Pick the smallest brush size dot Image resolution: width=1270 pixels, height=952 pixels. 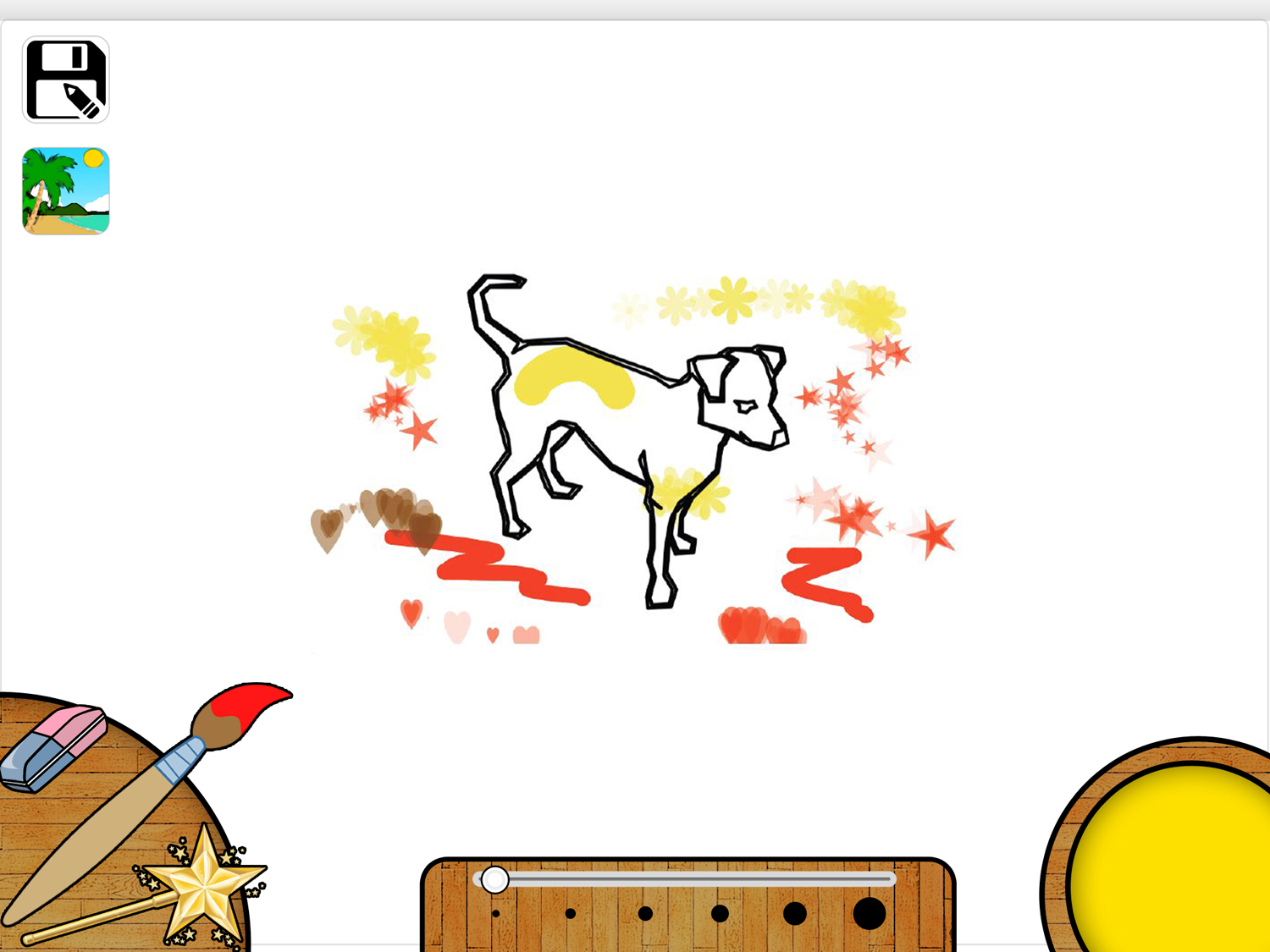[495, 914]
